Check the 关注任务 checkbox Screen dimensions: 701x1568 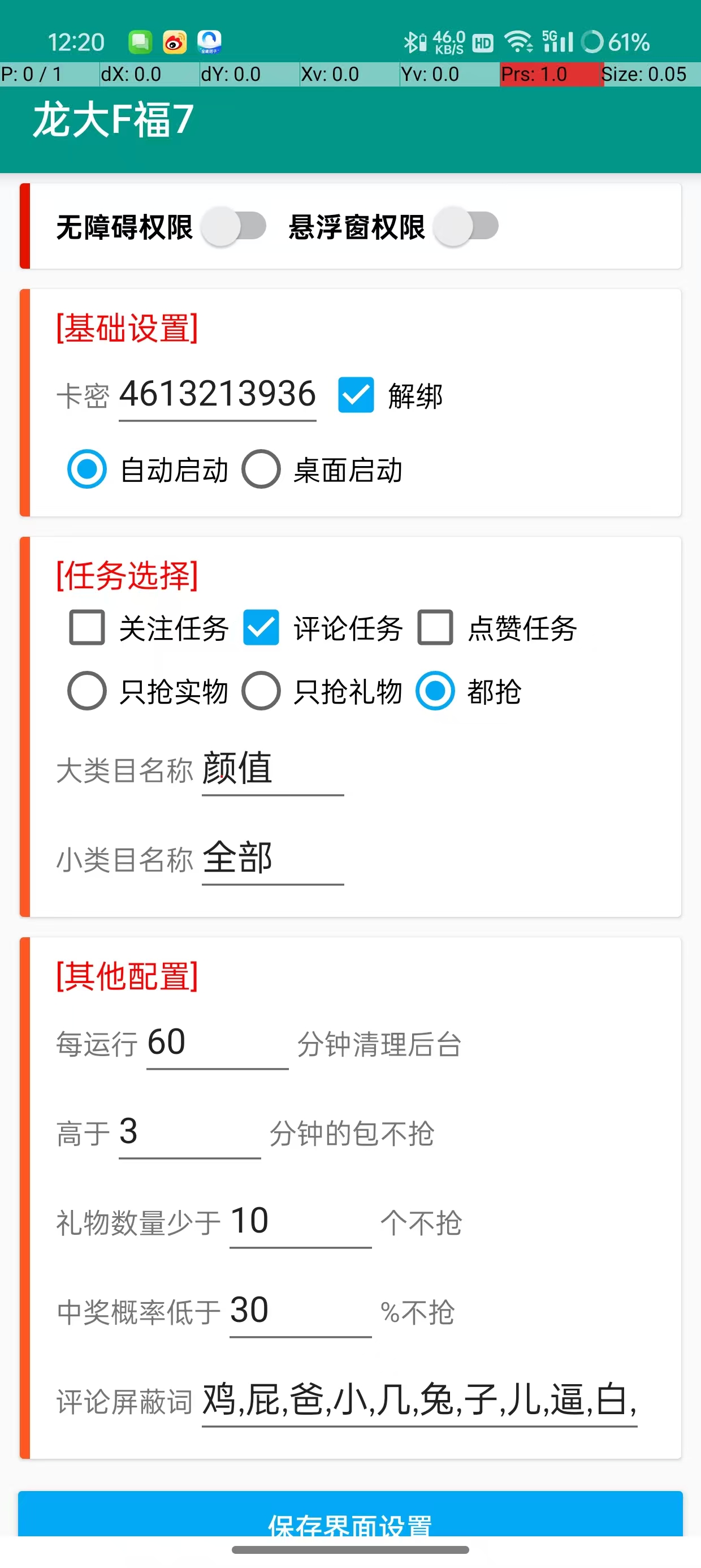click(x=86, y=630)
